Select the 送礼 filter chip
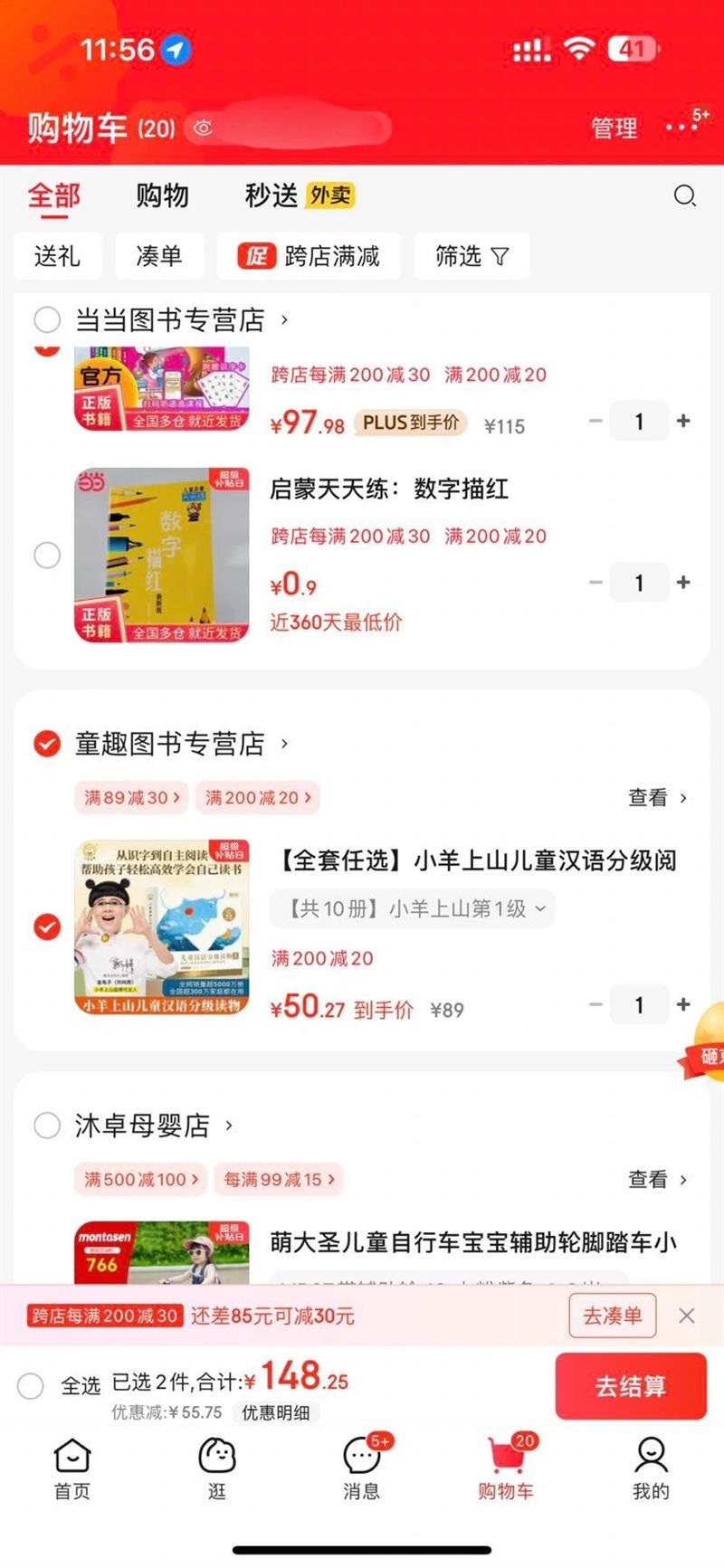 57,257
